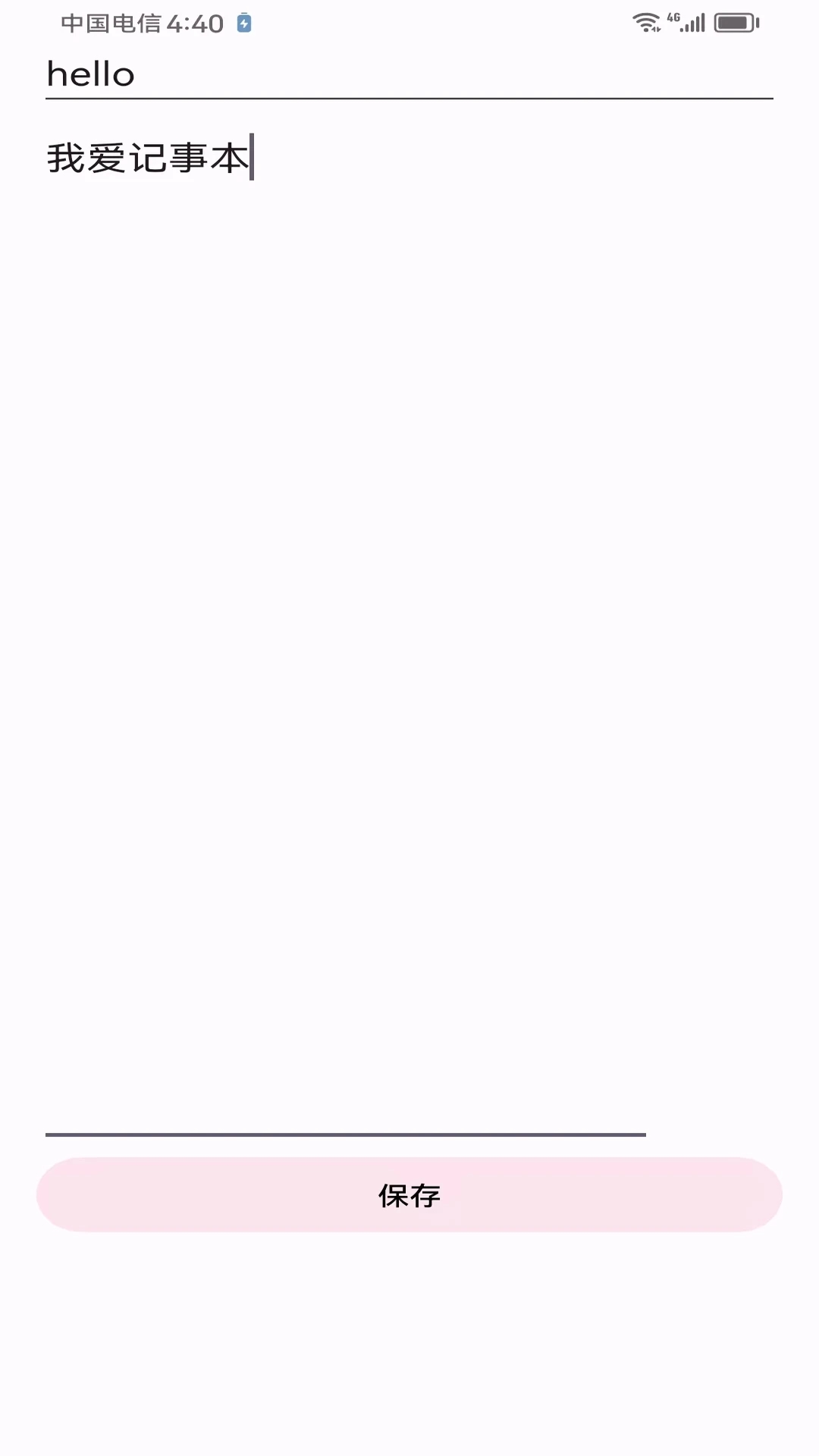Save the note with the 保存 button

[409, 1195]
